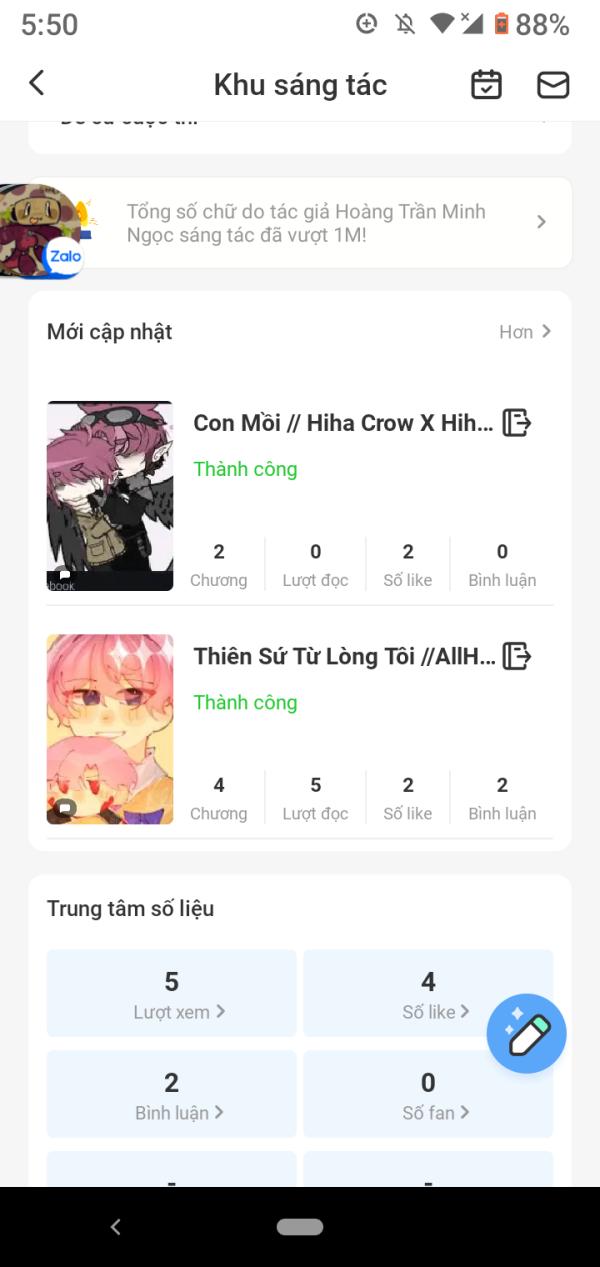600x1267 pixels.
Task: Open the calendar check-in icon
Action: [x=487, y=85]
